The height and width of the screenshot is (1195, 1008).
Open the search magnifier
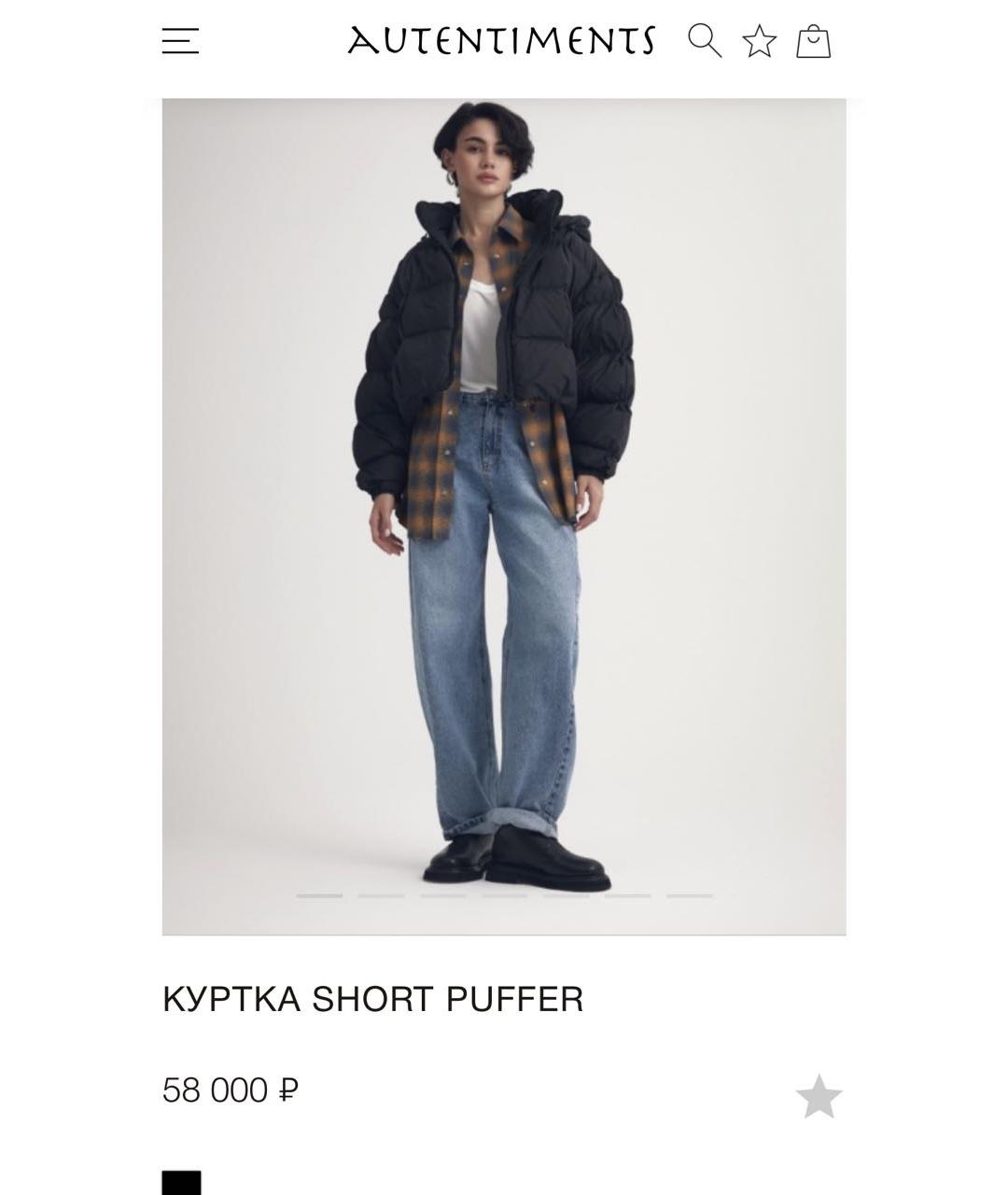(x=705, y=41)
